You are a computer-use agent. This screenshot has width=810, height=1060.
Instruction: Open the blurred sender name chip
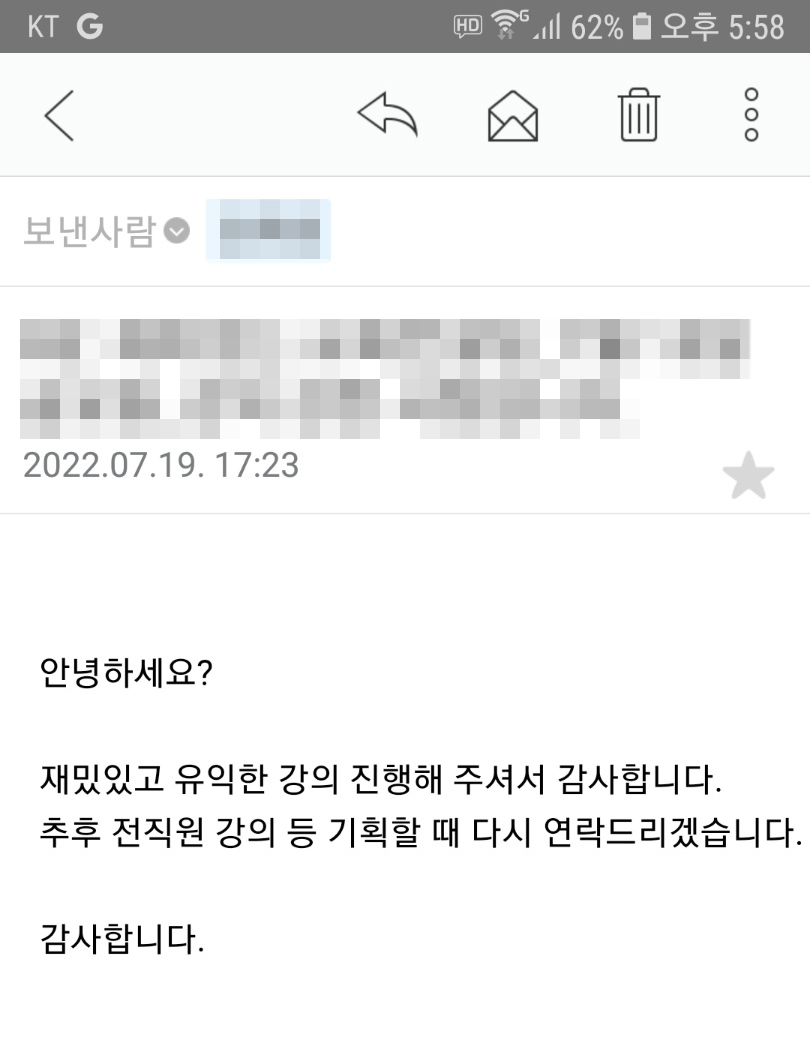coord(268,231)
